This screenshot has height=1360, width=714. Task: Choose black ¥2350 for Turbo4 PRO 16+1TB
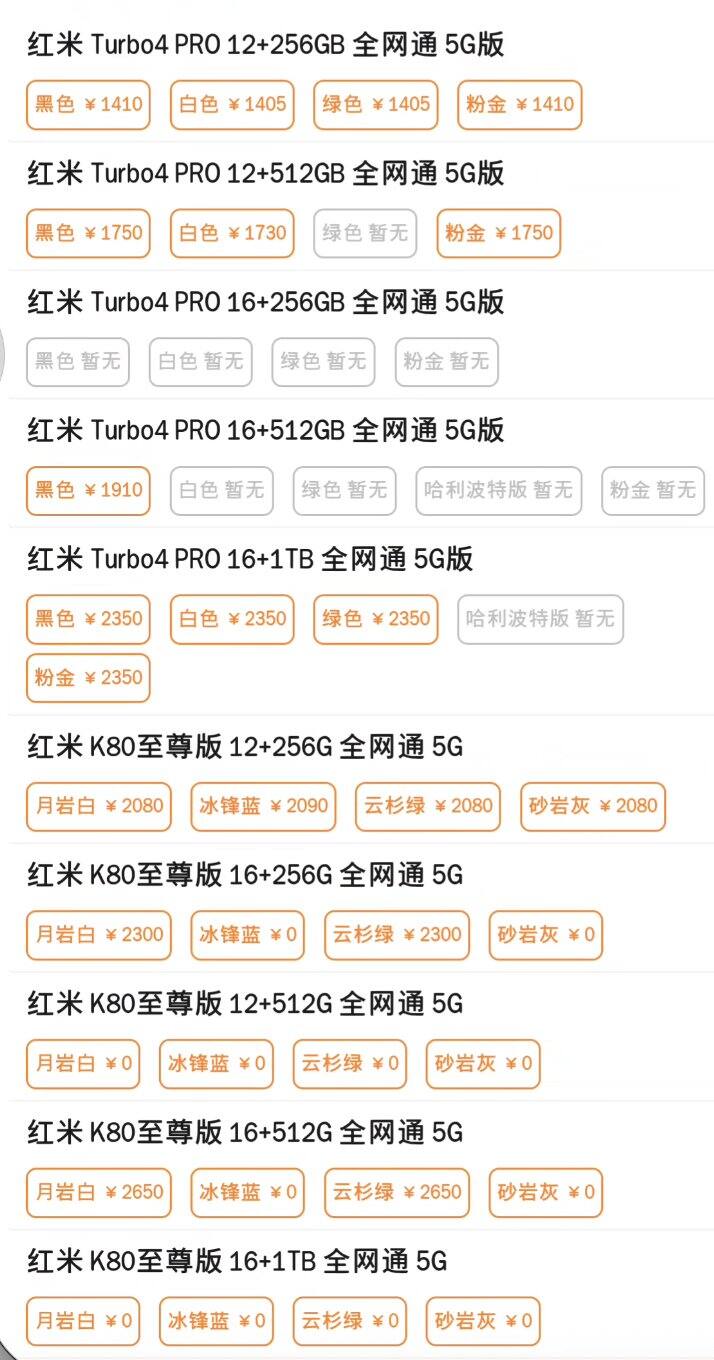88,619
